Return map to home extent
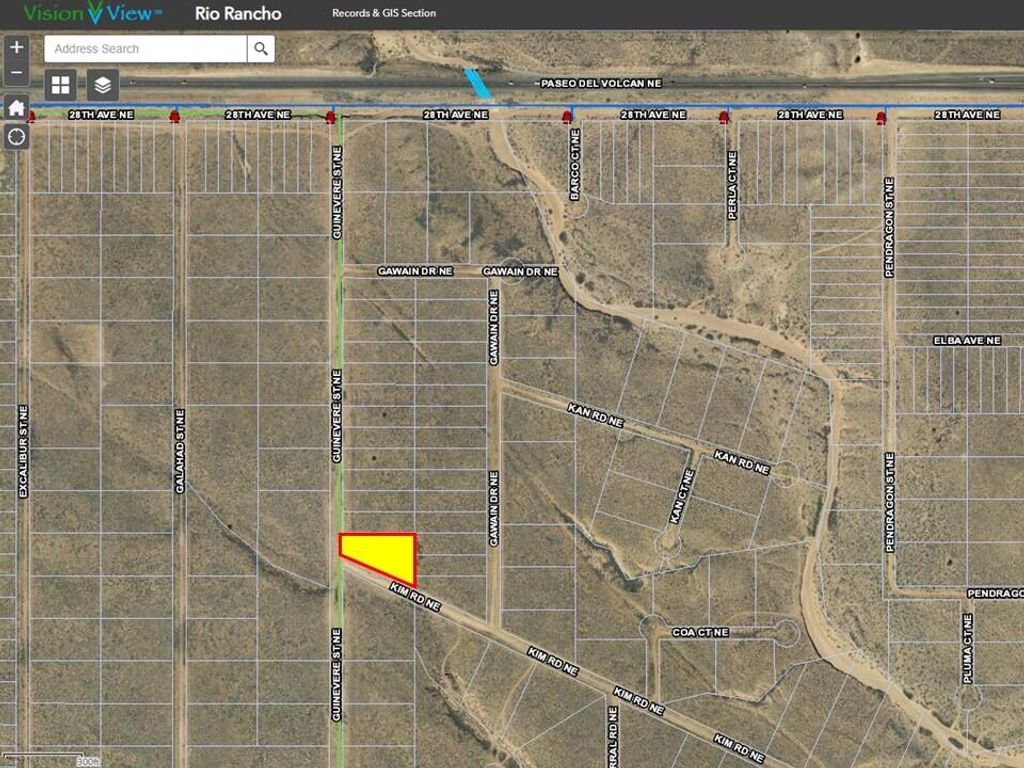This screenshot has height=768, width=1024. click(17, 107)
